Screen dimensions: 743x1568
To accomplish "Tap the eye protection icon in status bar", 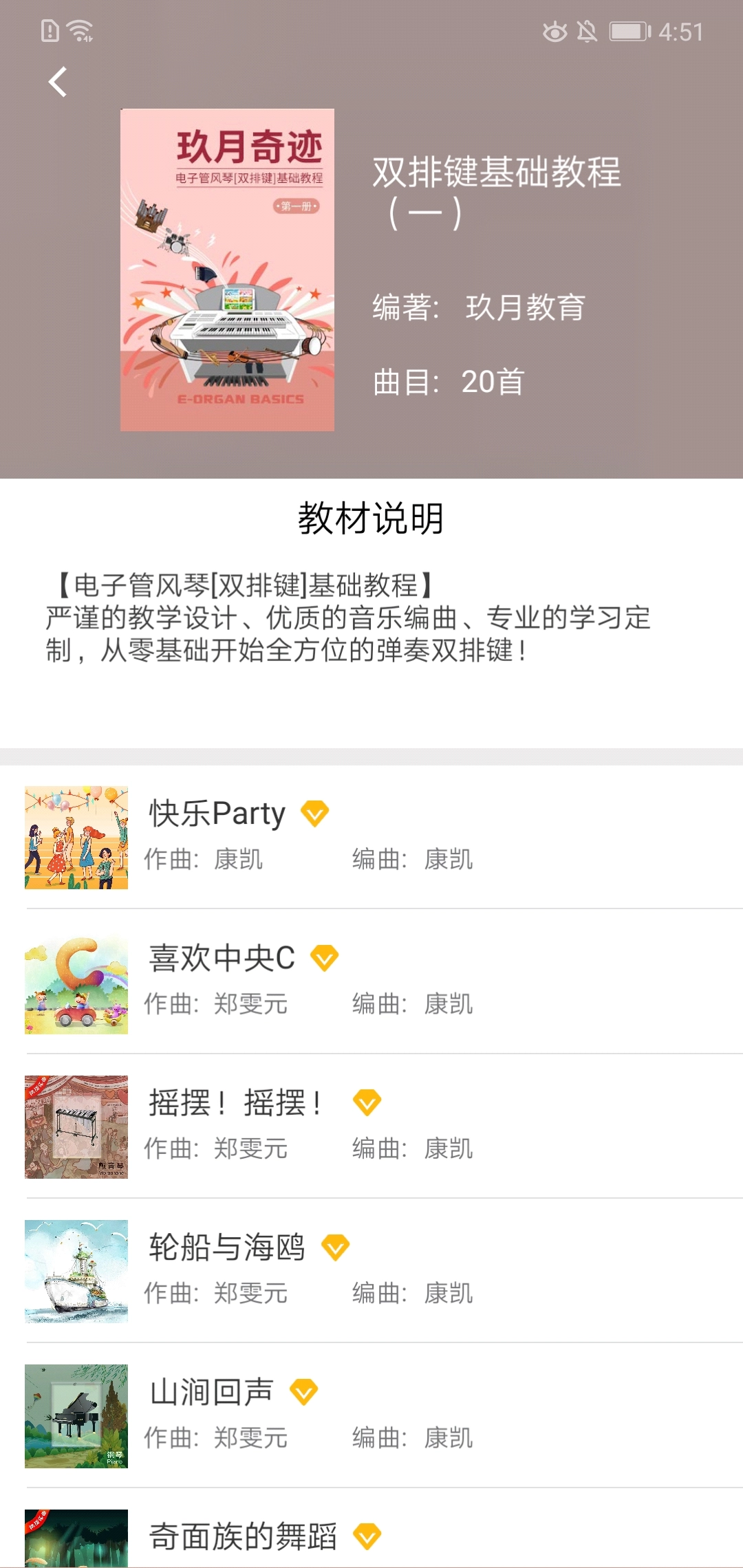I will click(555, 32).
